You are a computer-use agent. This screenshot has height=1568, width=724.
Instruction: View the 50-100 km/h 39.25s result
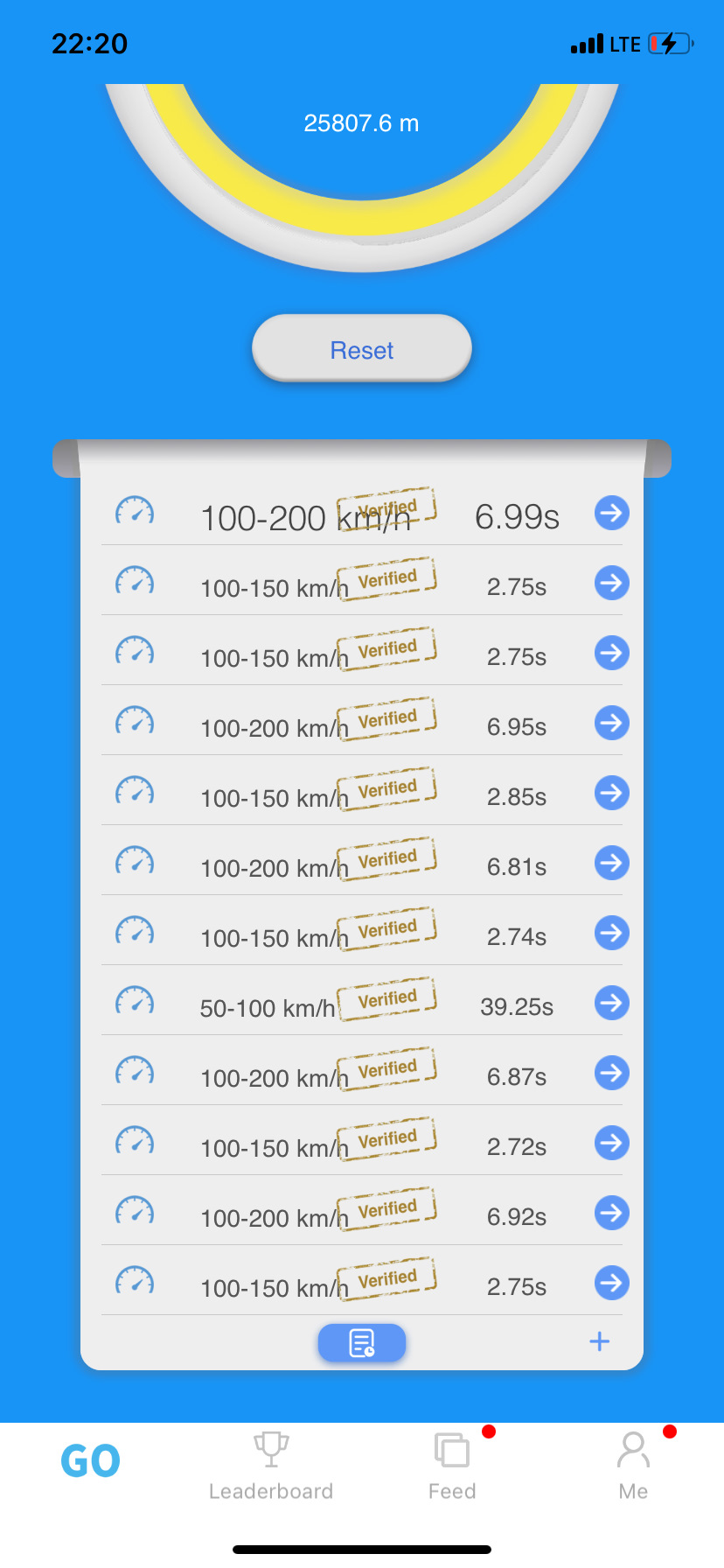pyautogui.click(x=611, y=1003)
